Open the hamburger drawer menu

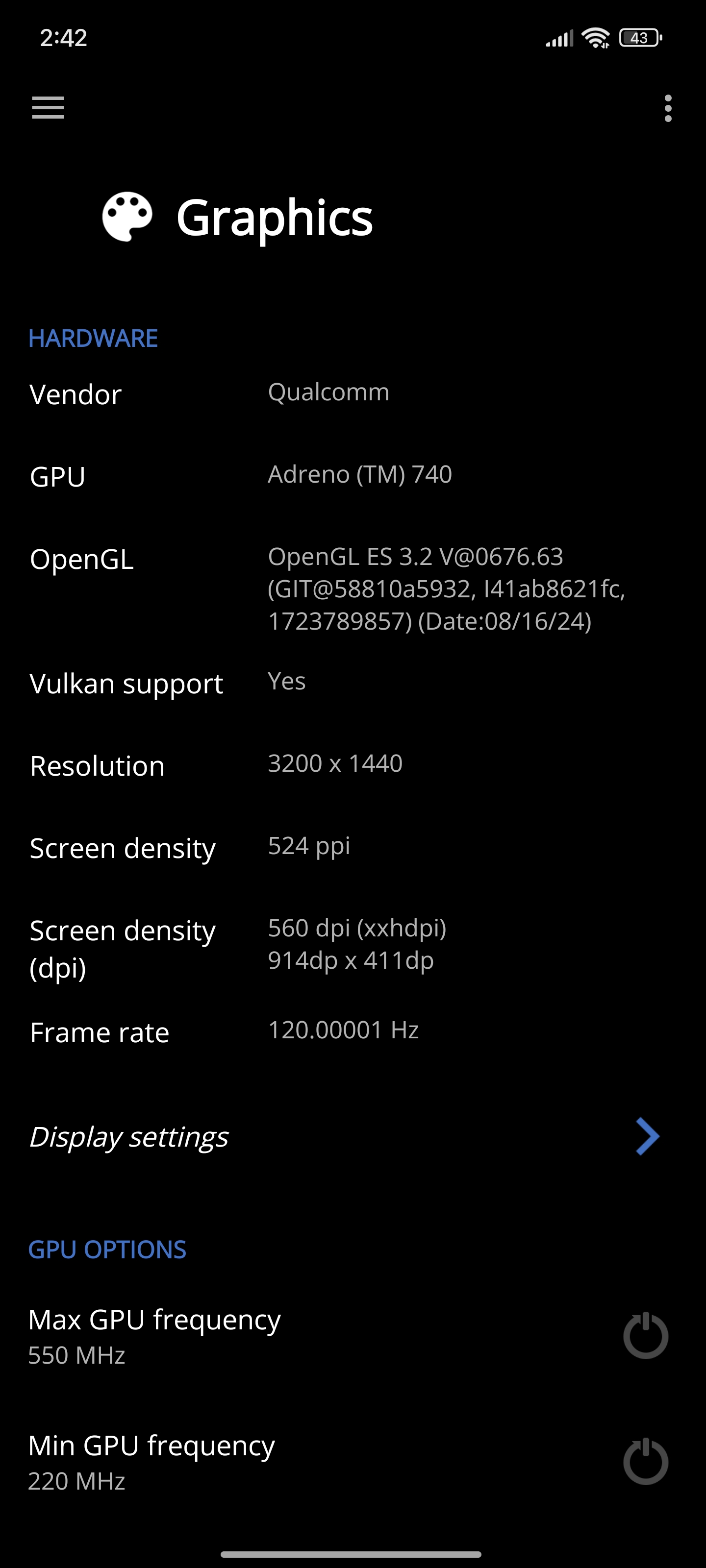(x=48, y=108)
